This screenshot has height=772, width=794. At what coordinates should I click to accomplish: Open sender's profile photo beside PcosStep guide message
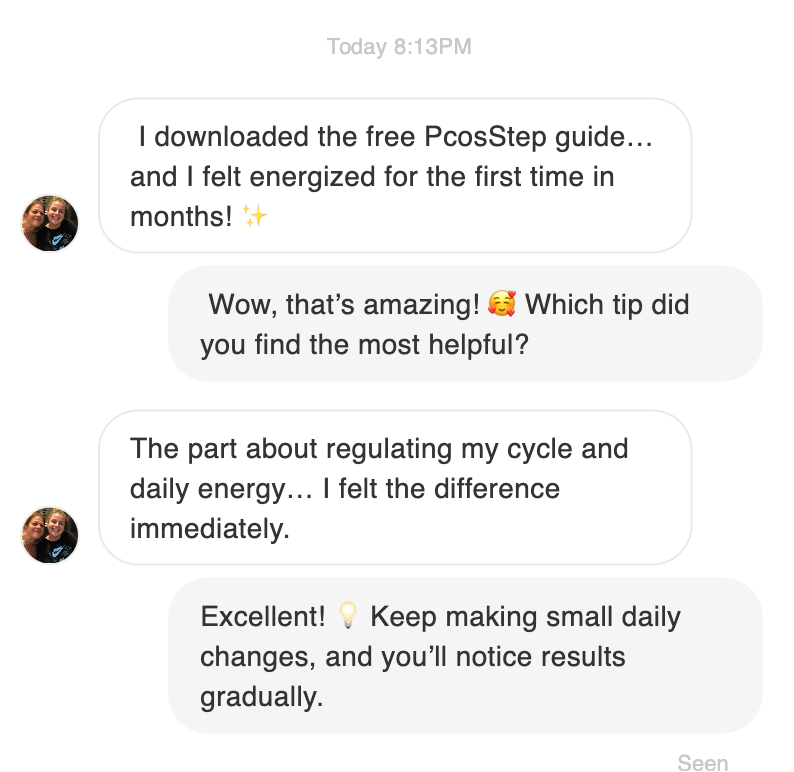50,223
